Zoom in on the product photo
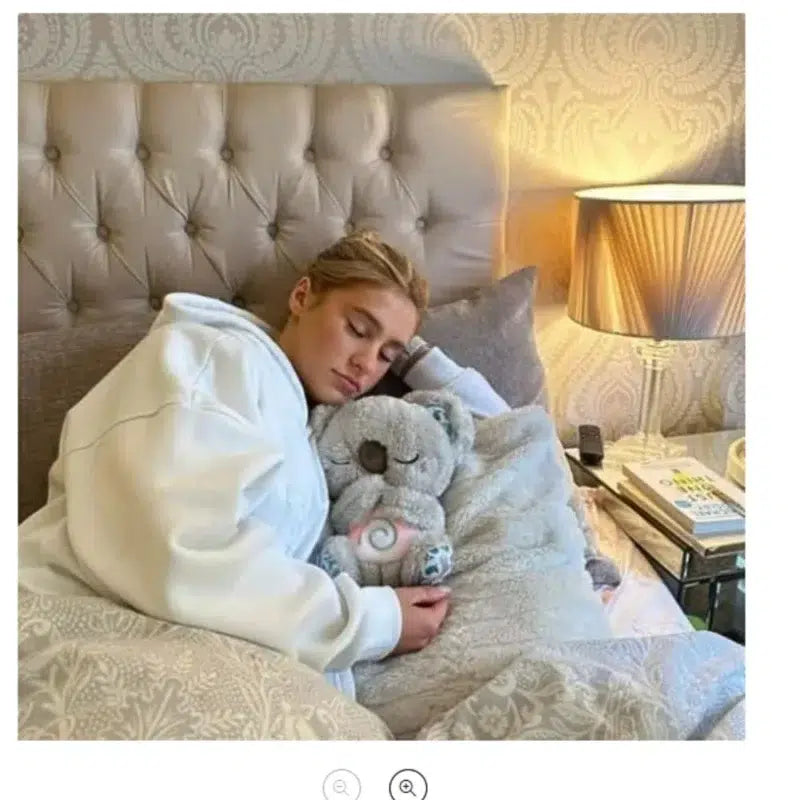 pyautogui.click(x=407, y=786)
